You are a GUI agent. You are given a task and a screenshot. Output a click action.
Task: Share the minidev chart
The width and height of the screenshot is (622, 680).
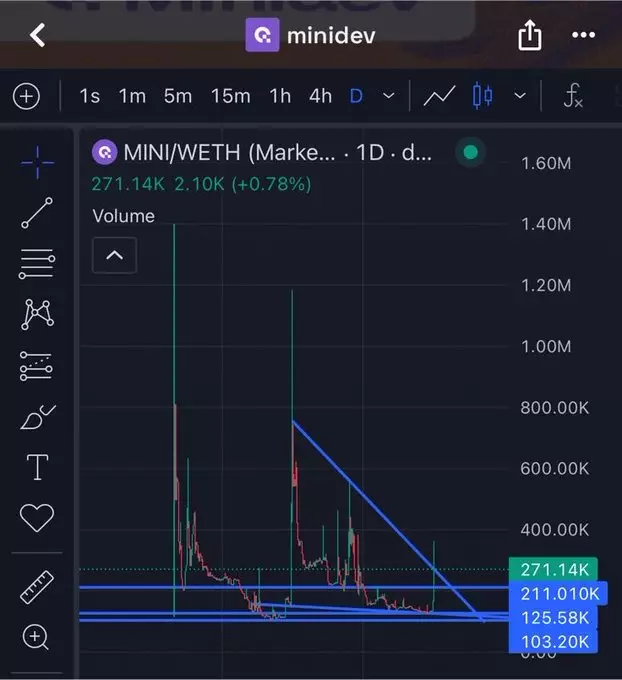pos(530,35)
